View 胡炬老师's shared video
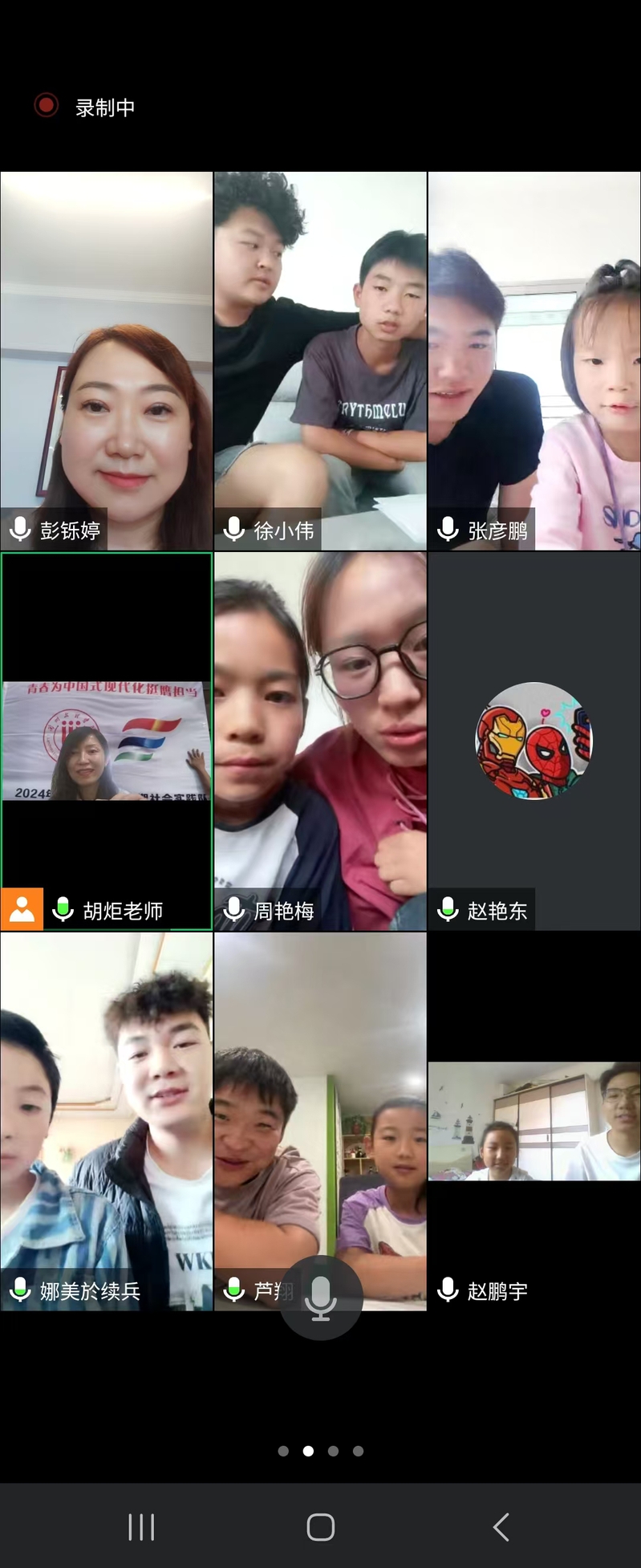Image resolution: width=641 pixels, height=1568 pixels. tap(107, 741)
